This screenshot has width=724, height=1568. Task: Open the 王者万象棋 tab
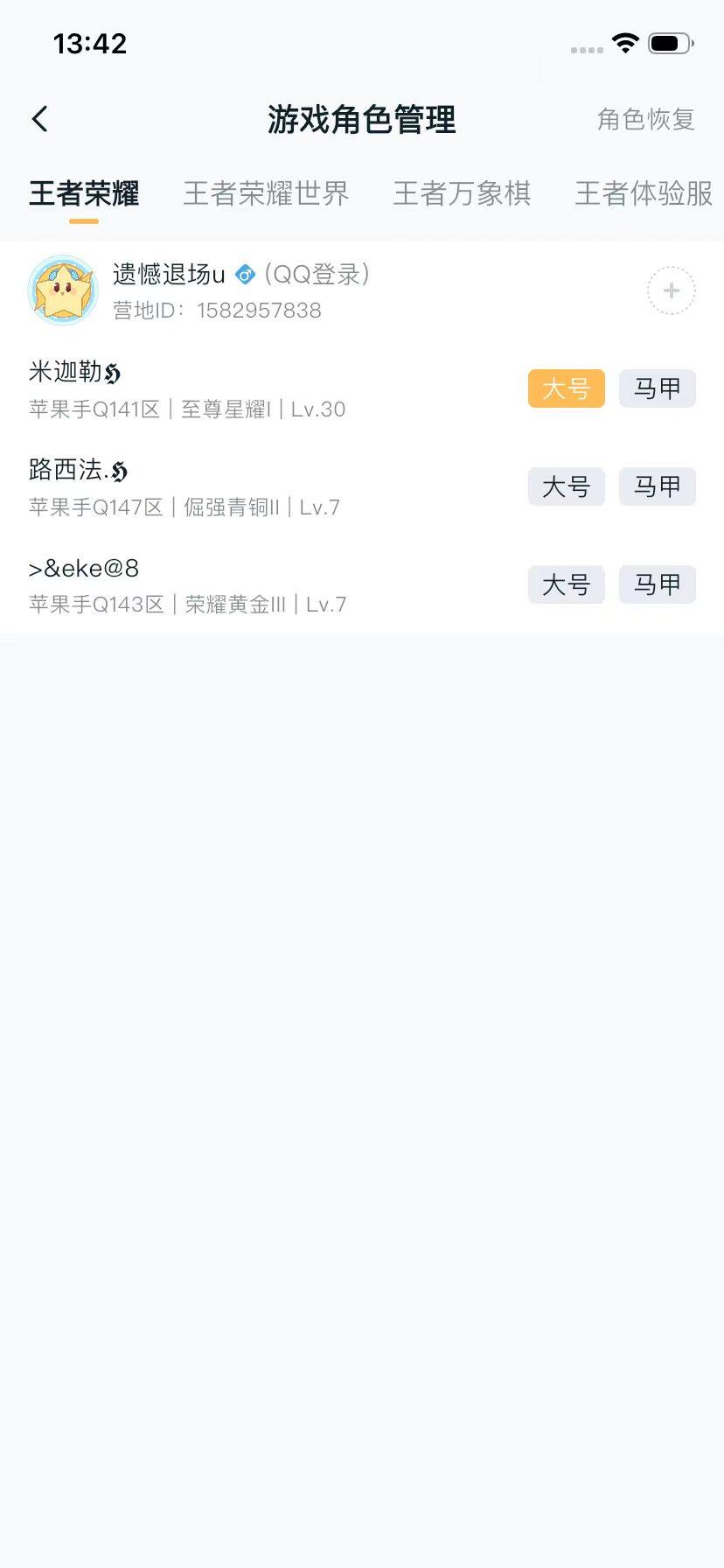point(462,193)
